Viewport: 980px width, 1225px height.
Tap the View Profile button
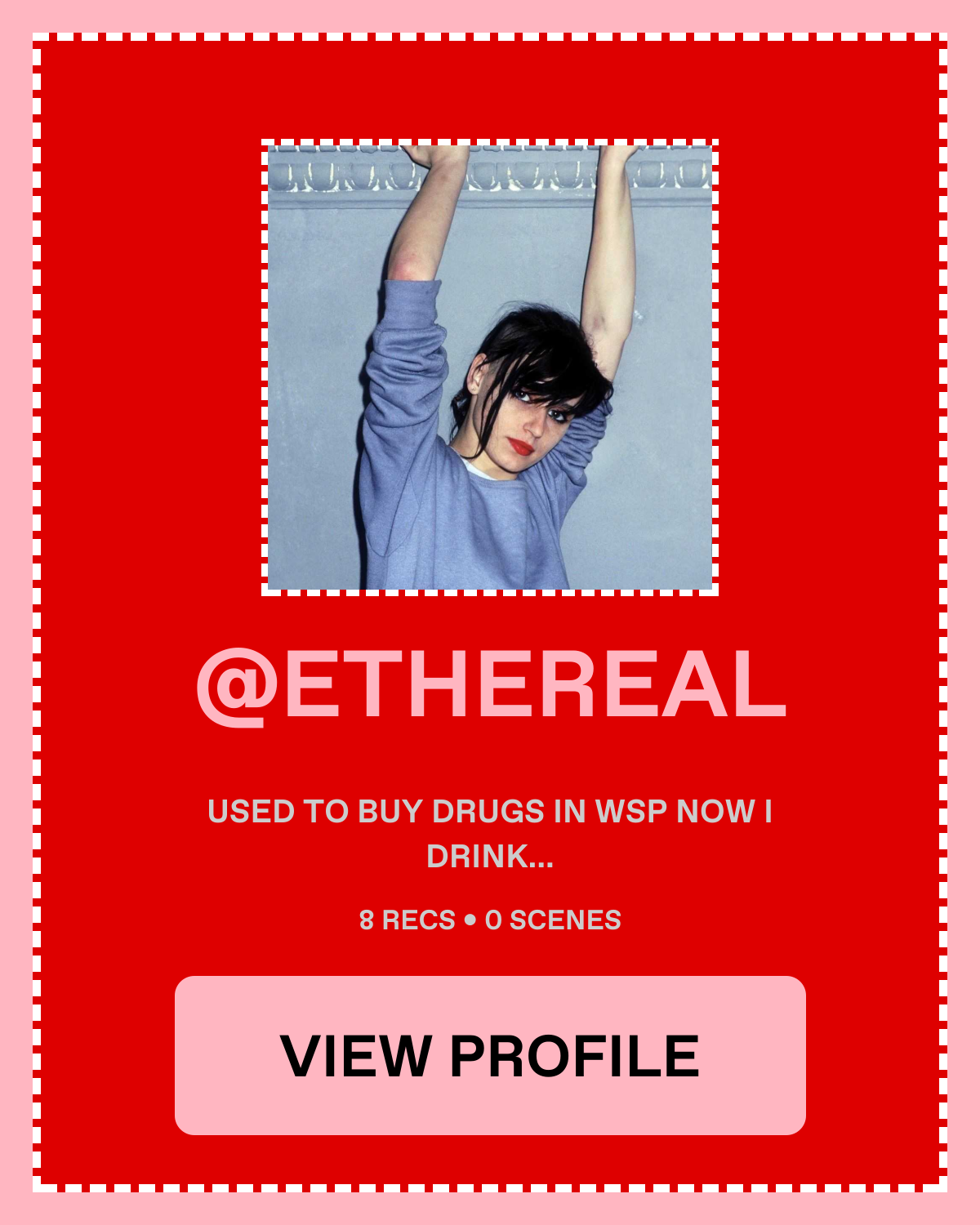490,1055
